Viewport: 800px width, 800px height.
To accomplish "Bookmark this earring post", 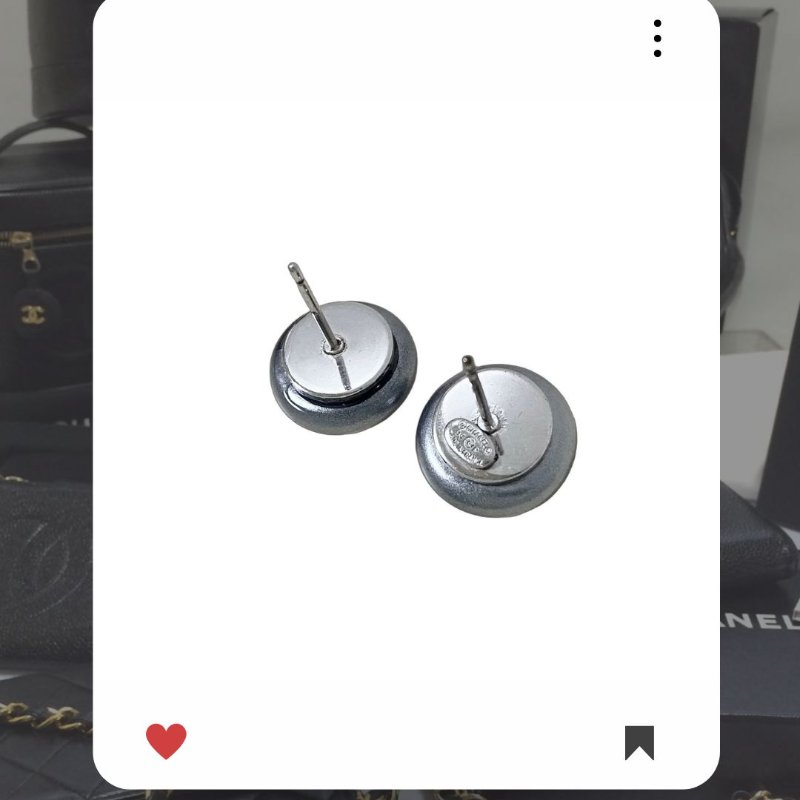I will coord(639,742).
